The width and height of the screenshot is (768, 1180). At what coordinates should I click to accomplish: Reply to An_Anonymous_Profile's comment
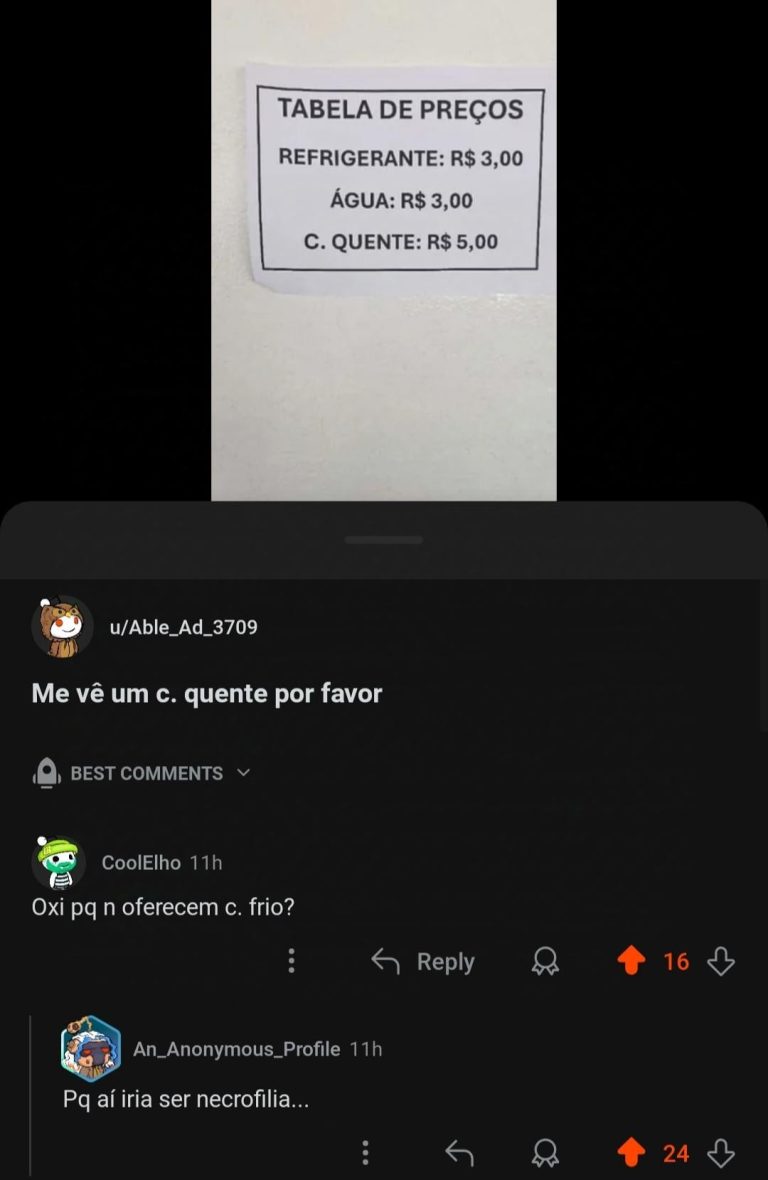(x=459, y=1153)
